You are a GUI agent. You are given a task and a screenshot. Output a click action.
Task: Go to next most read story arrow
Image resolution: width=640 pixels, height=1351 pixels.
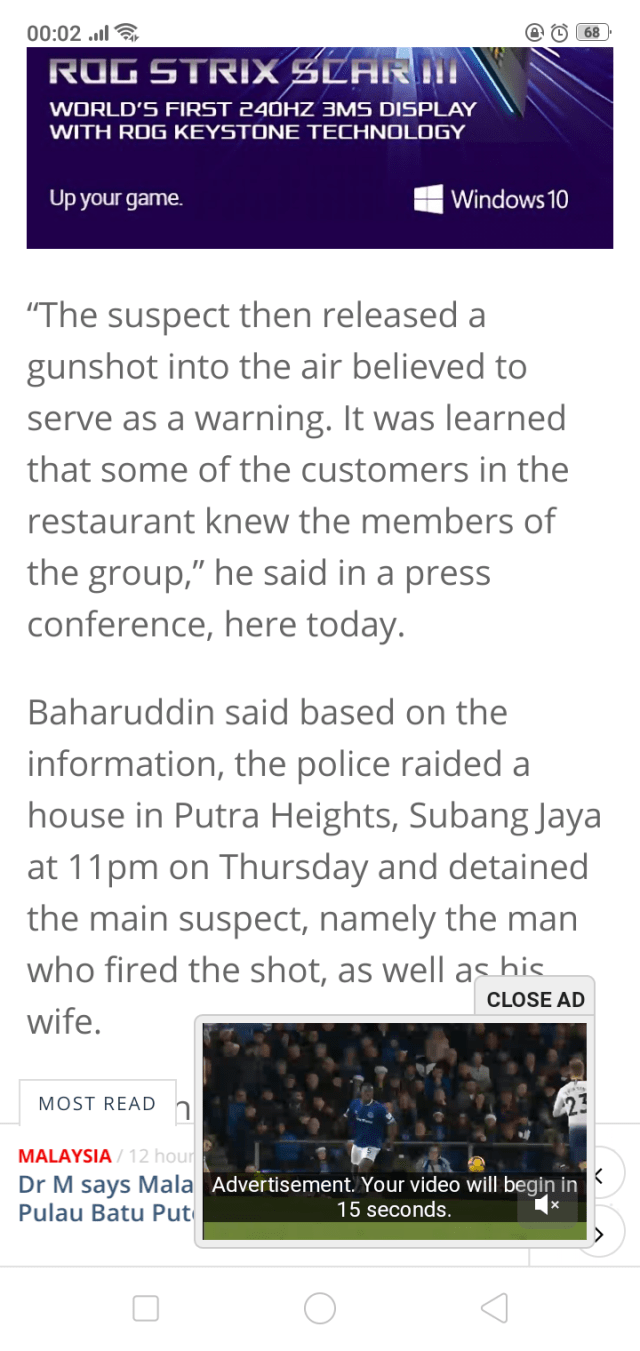click(600, 1235)
